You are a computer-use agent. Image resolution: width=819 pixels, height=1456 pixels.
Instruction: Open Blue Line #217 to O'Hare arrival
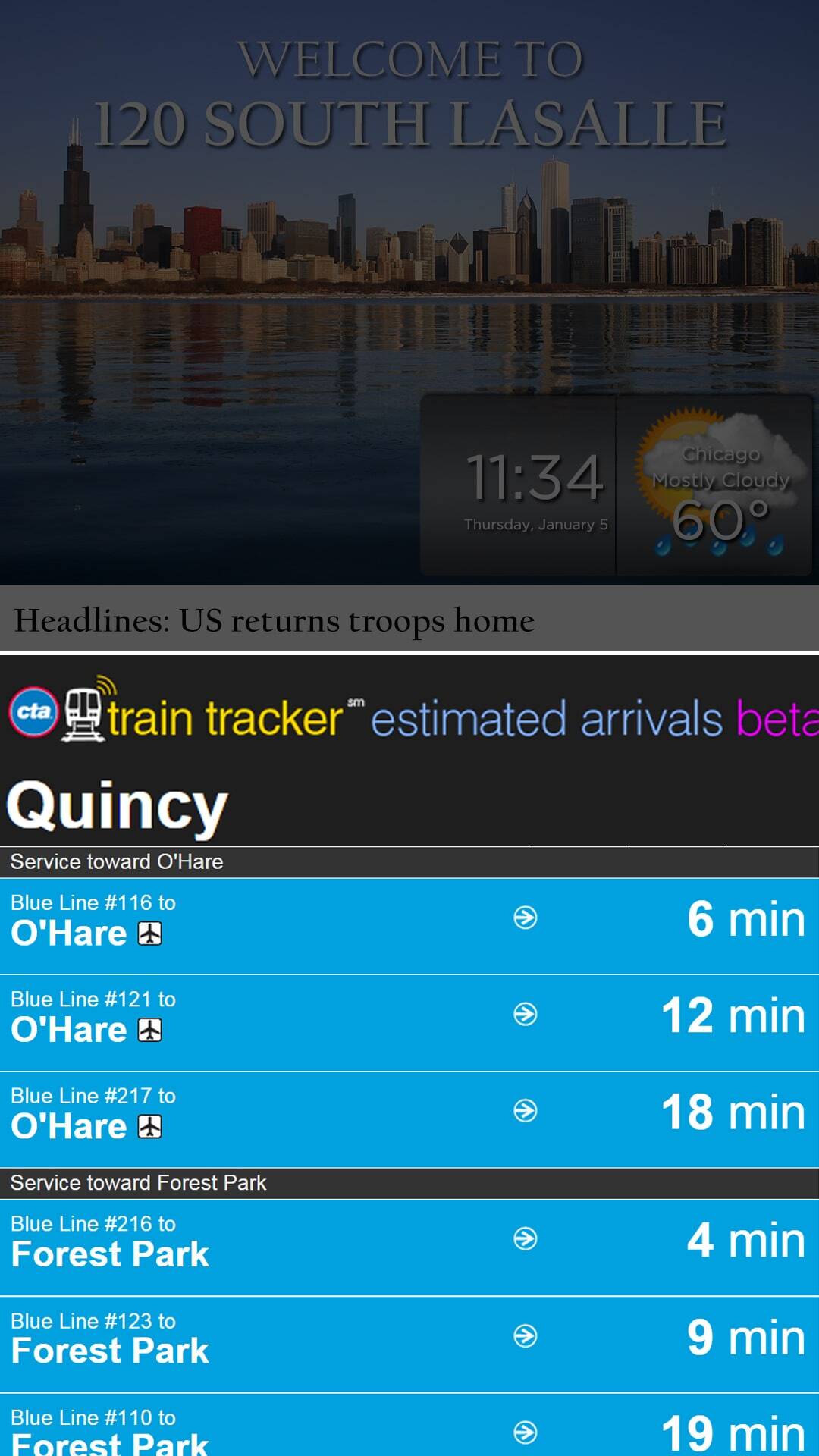tap(409, 1119)
